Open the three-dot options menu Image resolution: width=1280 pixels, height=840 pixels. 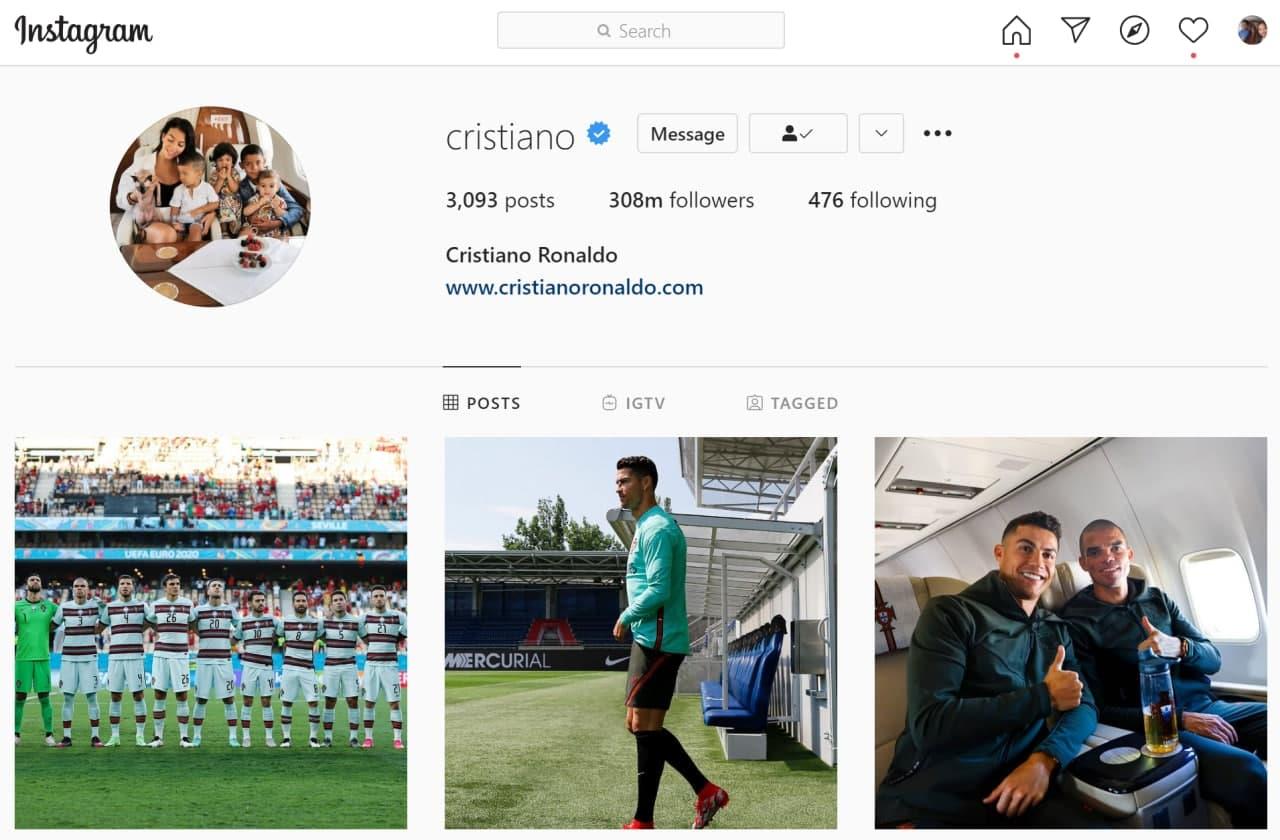[x=937, y=134]
